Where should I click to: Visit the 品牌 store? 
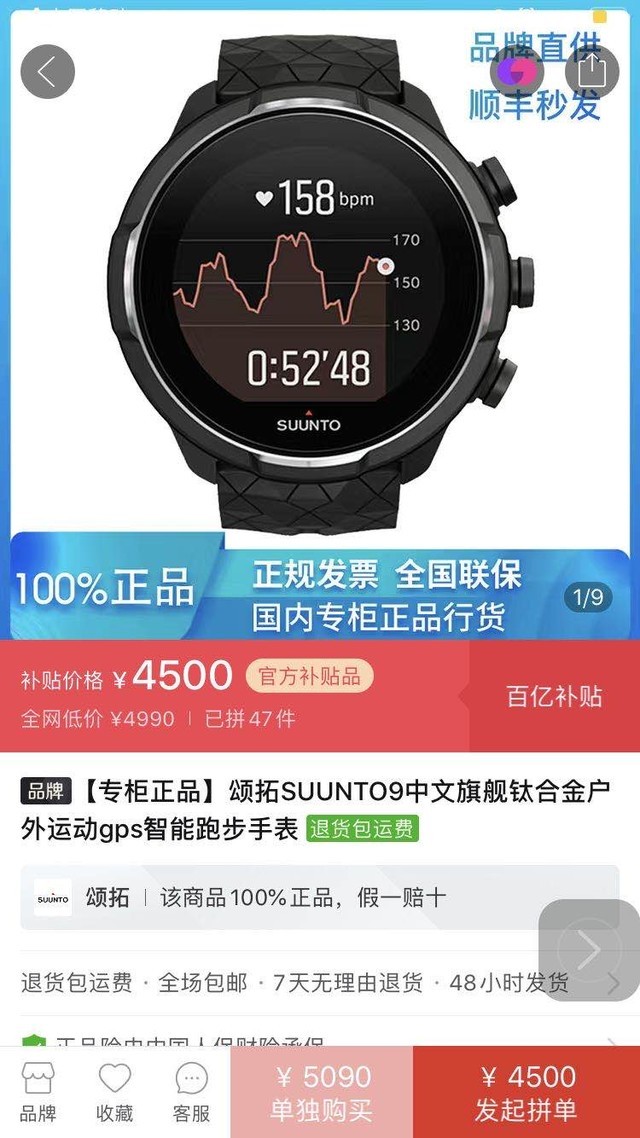pos(38,1092)
